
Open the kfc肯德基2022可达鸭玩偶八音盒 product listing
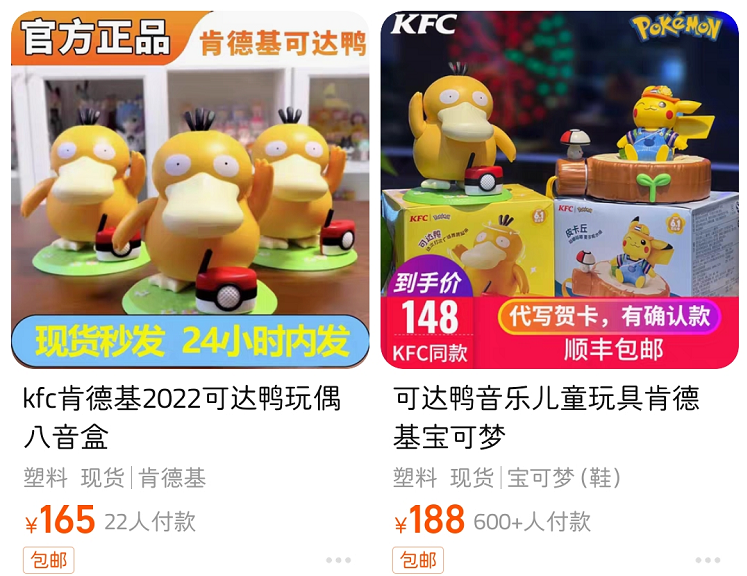coord(182,417)
